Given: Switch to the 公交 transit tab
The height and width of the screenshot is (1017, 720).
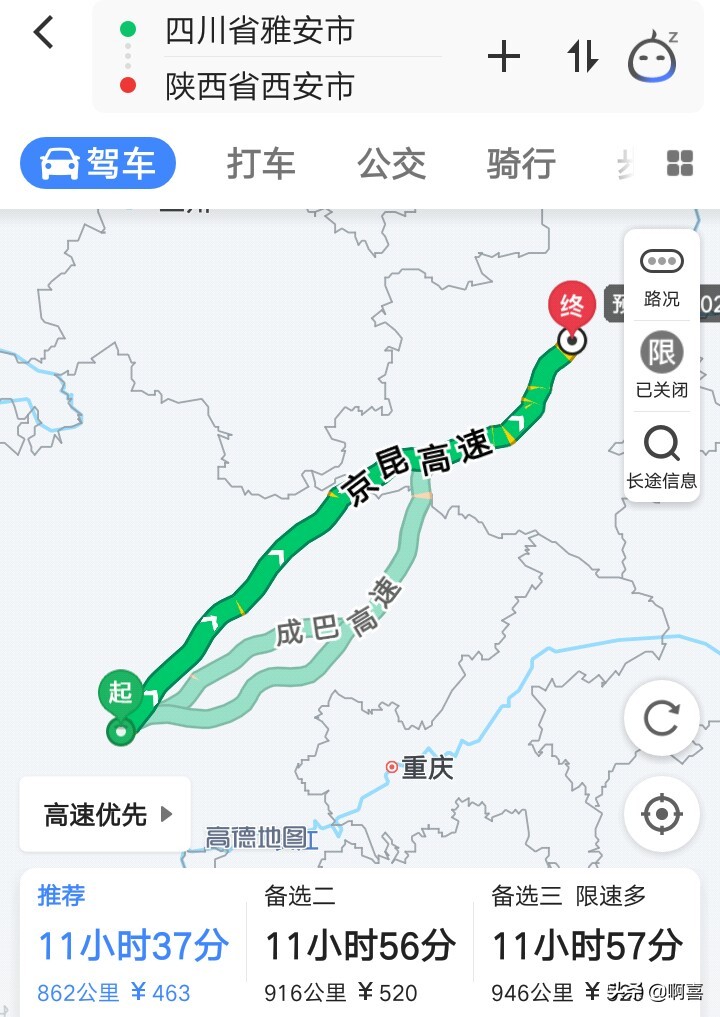Looking at the screenshot, I should 392,164.
